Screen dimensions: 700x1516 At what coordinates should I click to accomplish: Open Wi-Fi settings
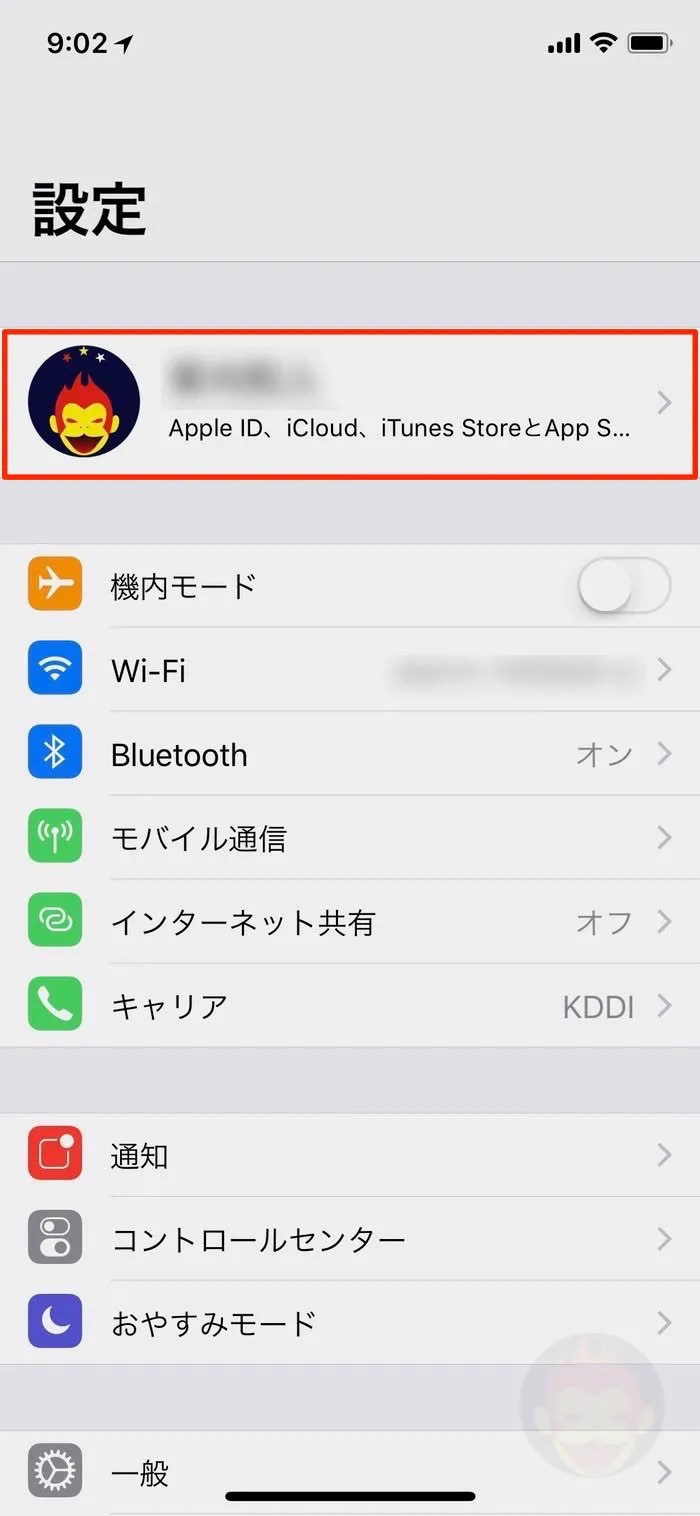click(x=350, y=670)
